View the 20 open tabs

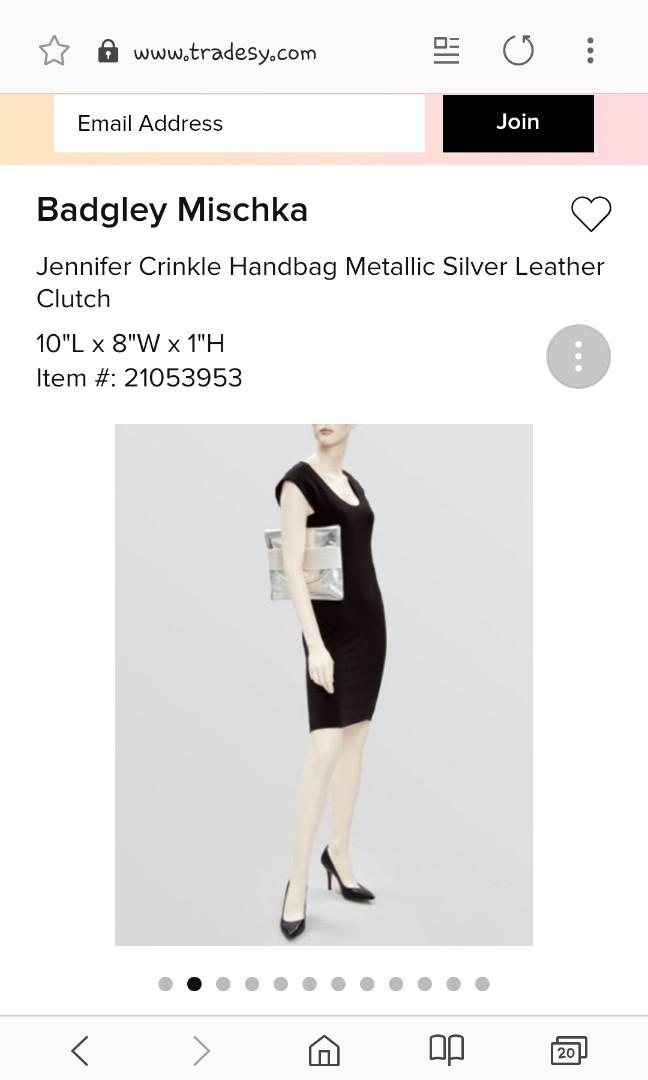point(568,1050)
